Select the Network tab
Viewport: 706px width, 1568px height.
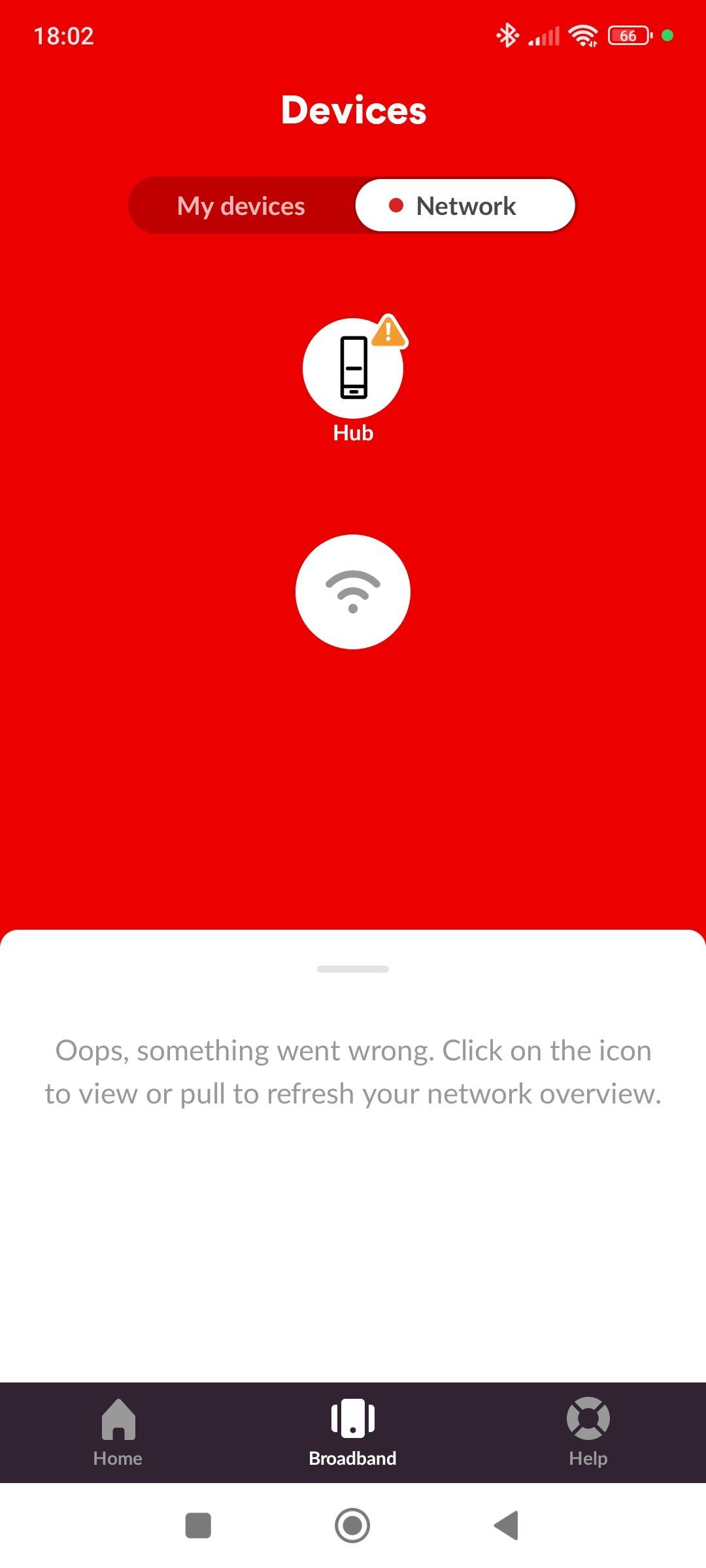click(x=465, y=206)
